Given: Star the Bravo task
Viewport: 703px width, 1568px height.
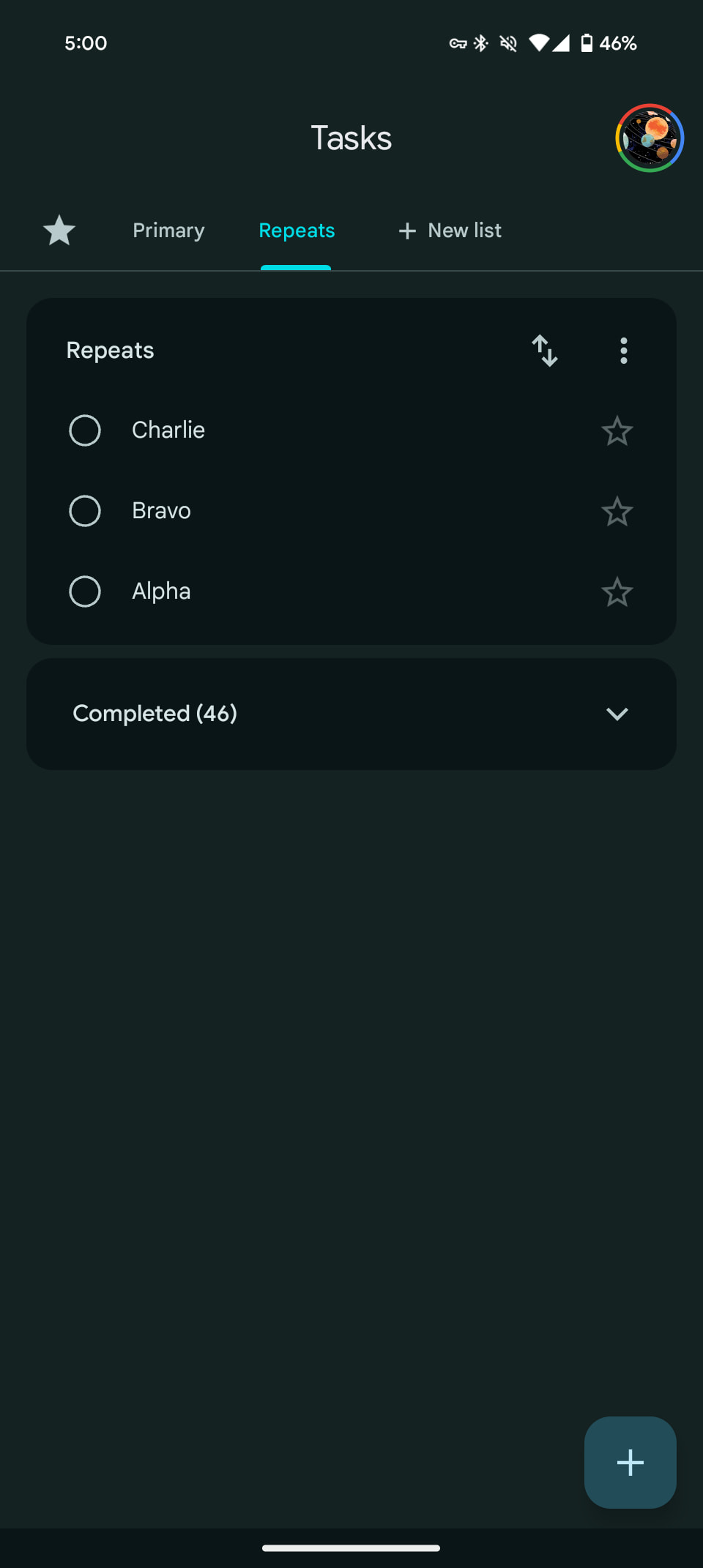Looking at the screenshot, I should click(x=617, y=511).
